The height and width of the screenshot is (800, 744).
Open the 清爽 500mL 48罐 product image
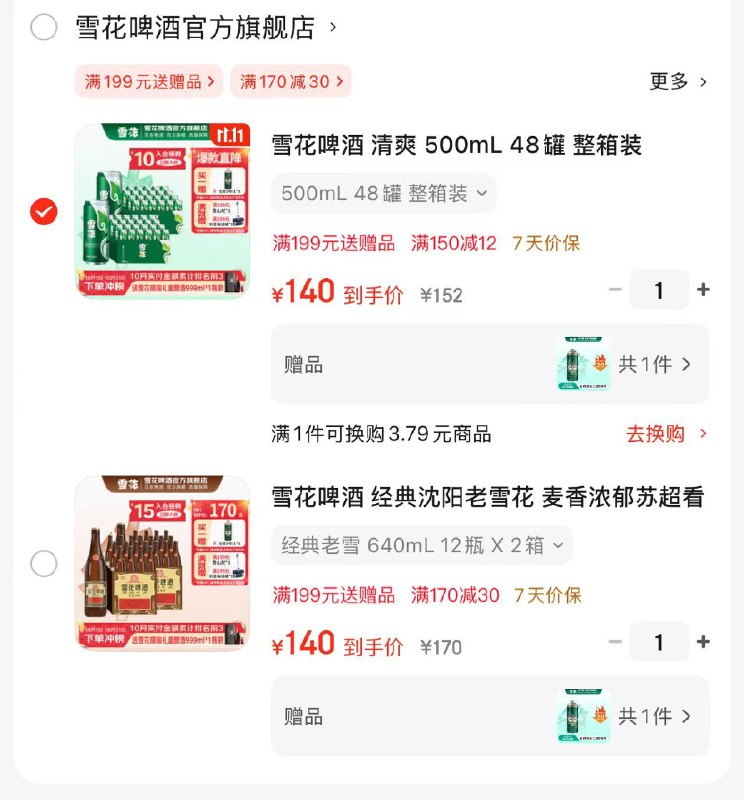pyautogui.click(x=162, y=211)
